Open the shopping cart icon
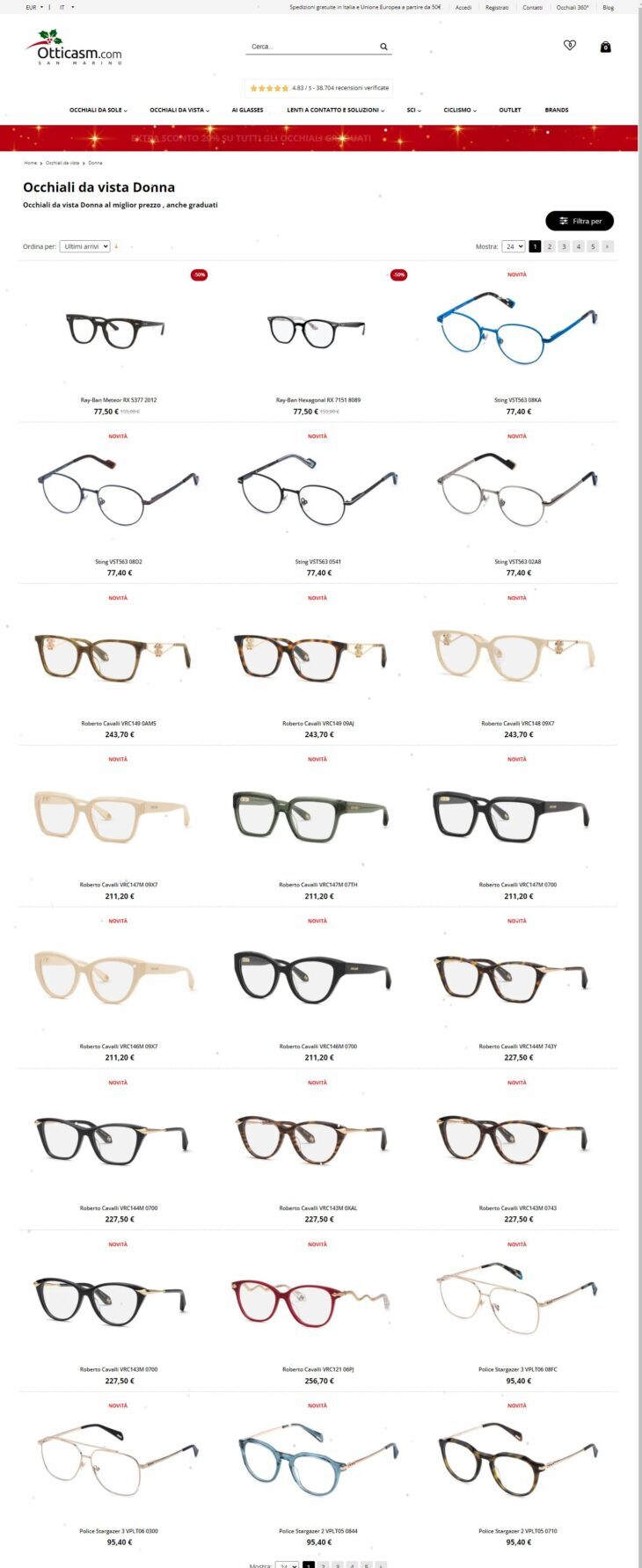642x1568 pixels. pyautogui.click(x=605, y=47)
